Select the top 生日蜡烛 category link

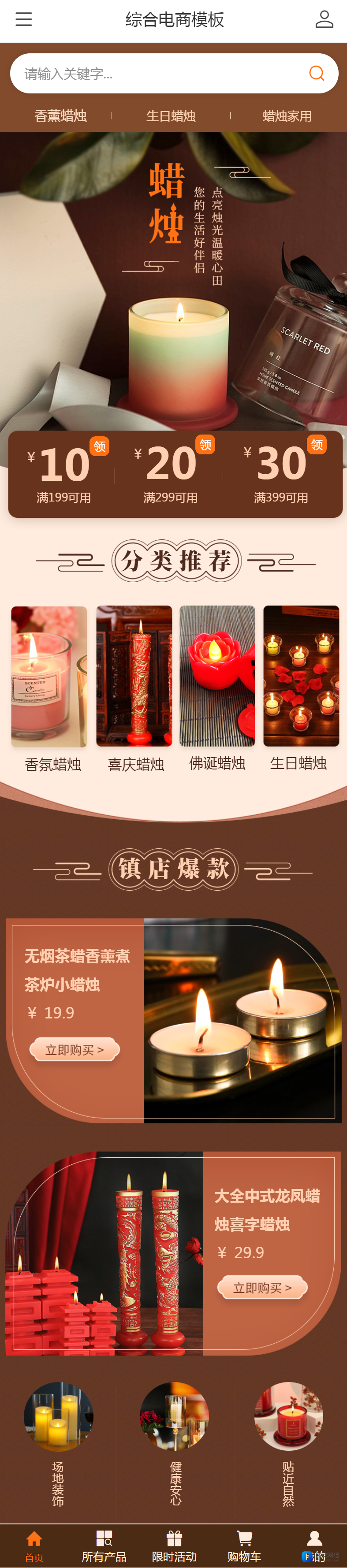[x=171, y=115]
